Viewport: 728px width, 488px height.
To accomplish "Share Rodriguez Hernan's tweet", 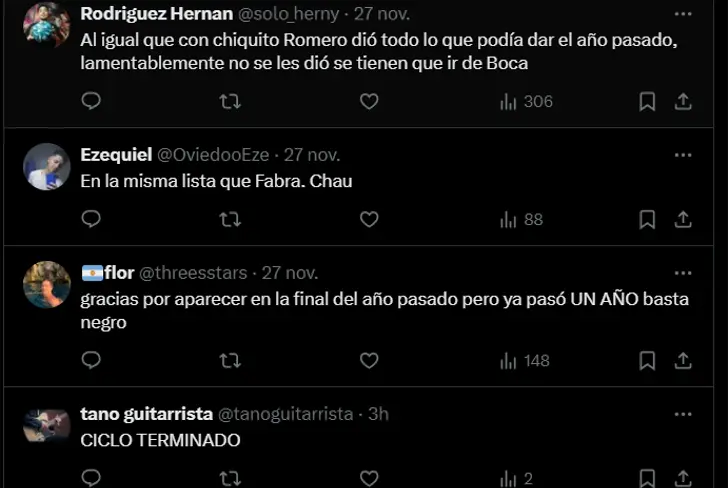I will point(684,101).
